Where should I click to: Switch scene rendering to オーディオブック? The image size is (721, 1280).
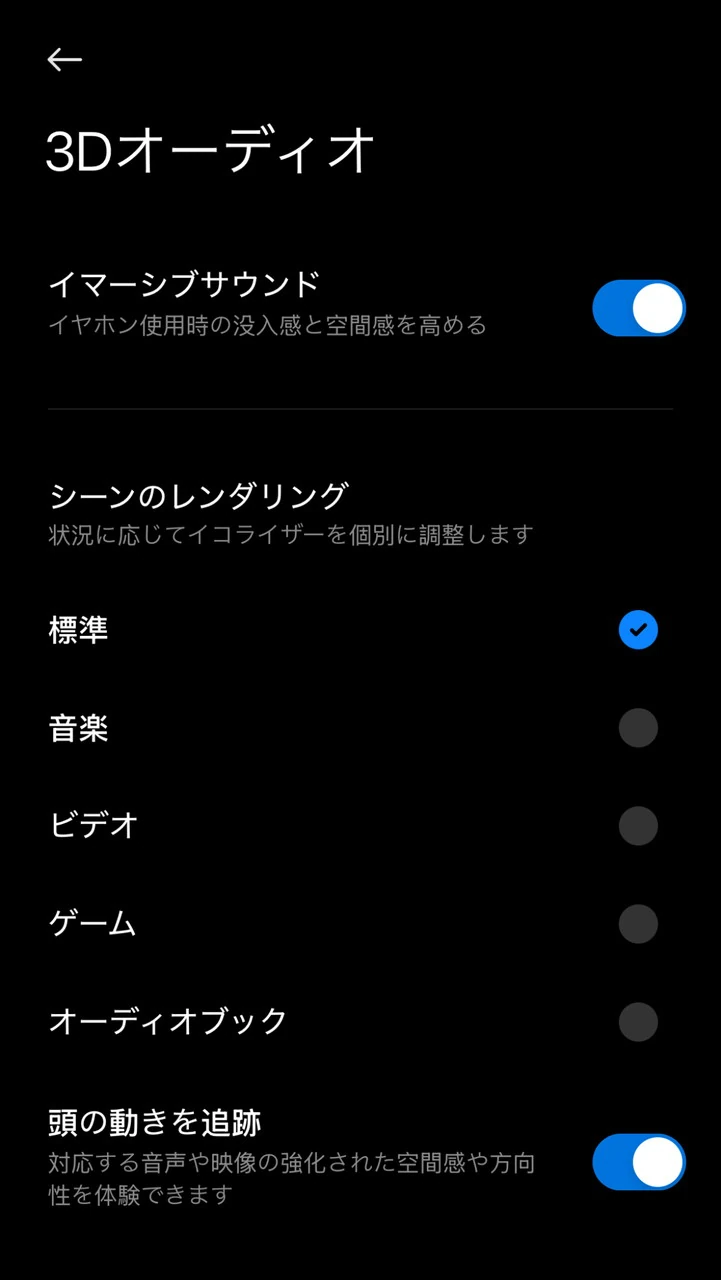click(638, 1022)
